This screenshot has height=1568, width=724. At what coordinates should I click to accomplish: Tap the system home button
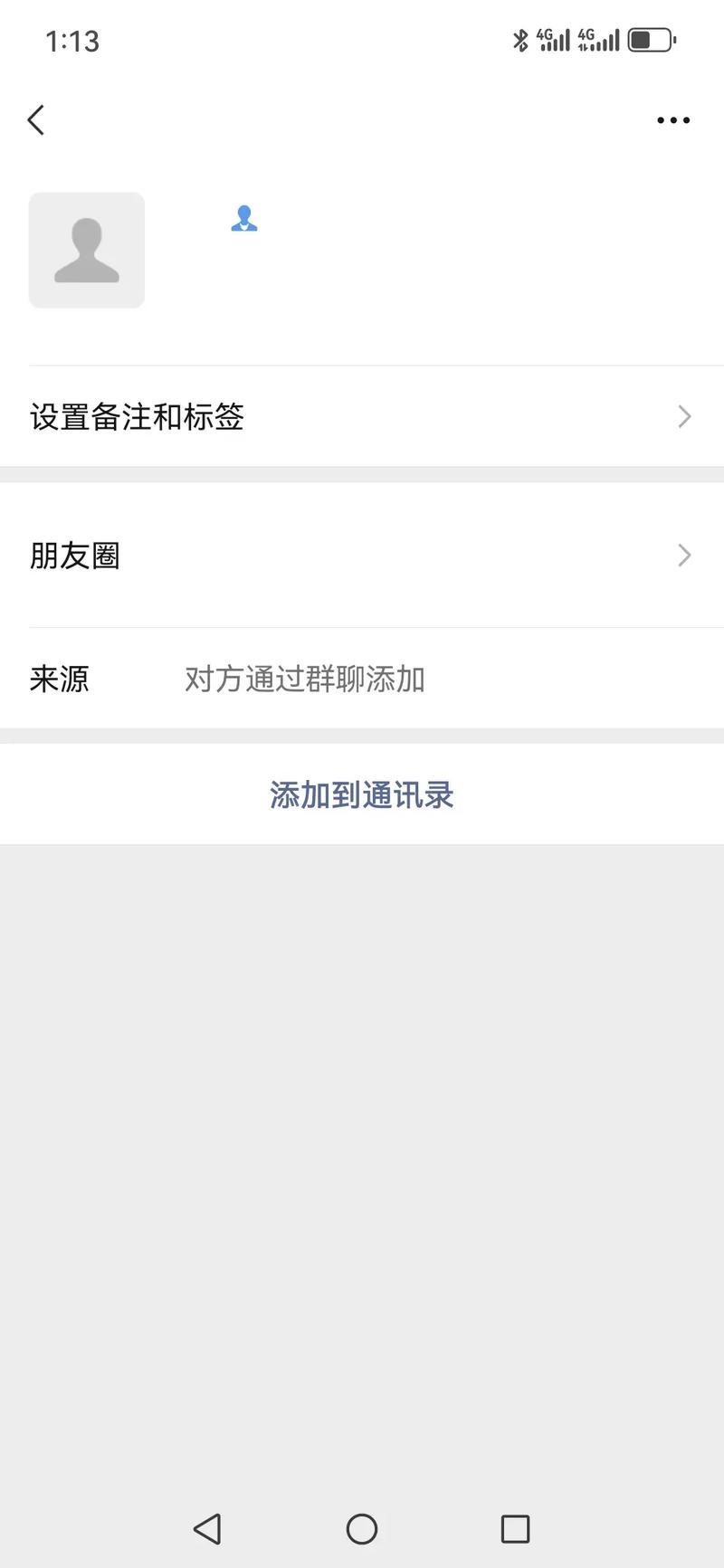(x=362, y=1529)
